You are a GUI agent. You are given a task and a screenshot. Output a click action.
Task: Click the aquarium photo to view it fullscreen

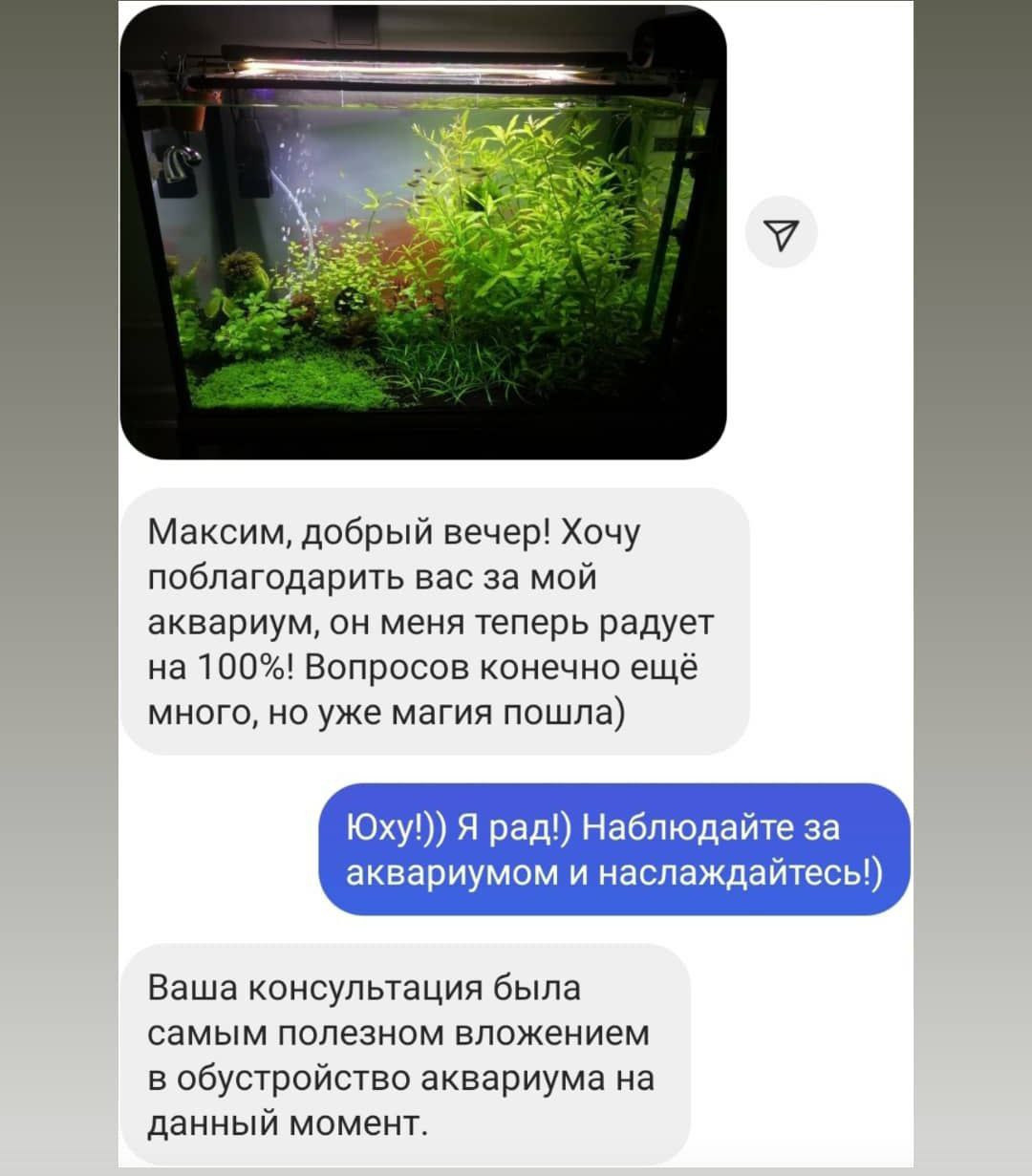coord(420,229)
